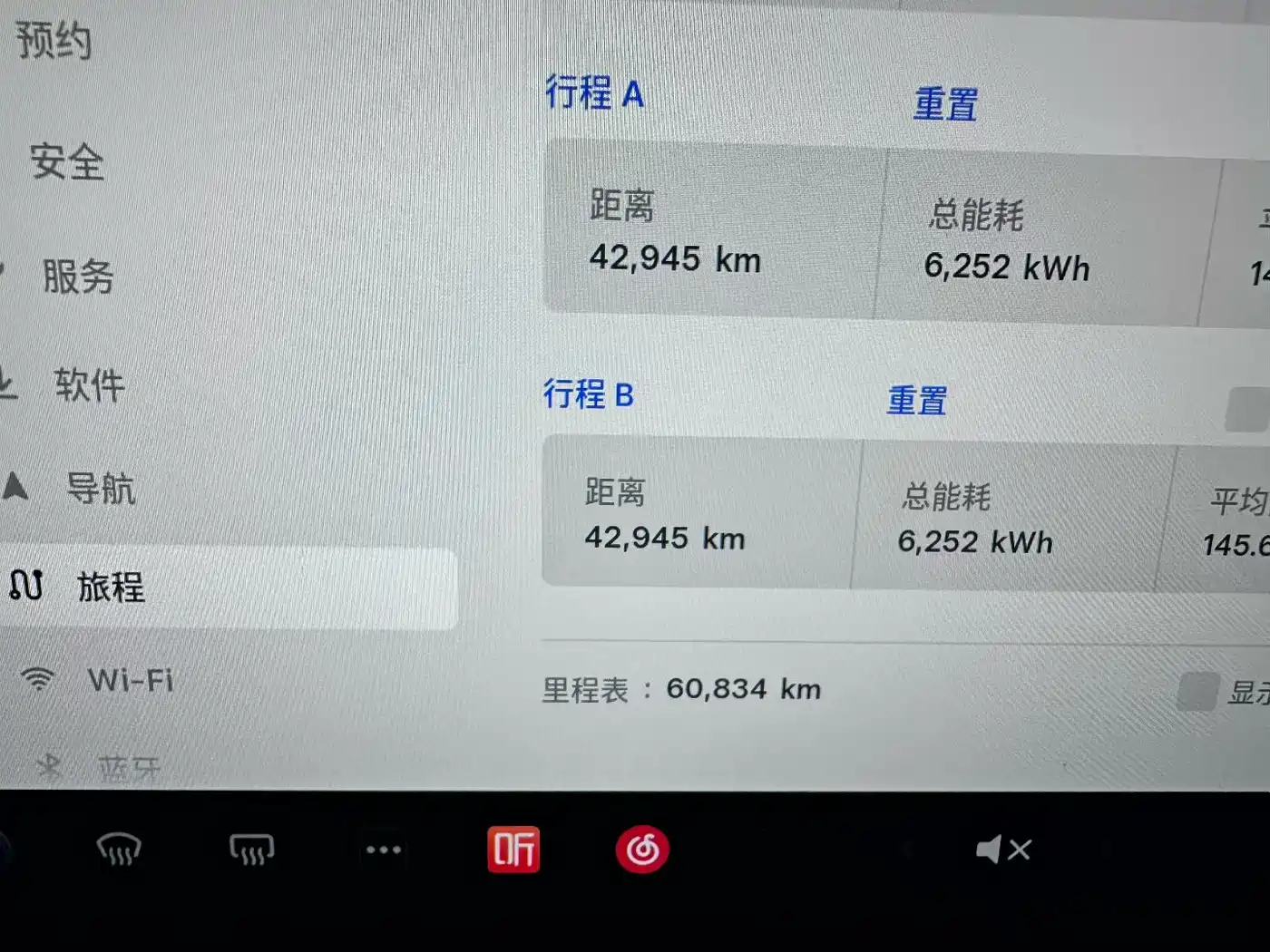Open the 服务 settings section
This screenshot has height=952, width=1270.
pyautogui.click(x=78, y=277)
